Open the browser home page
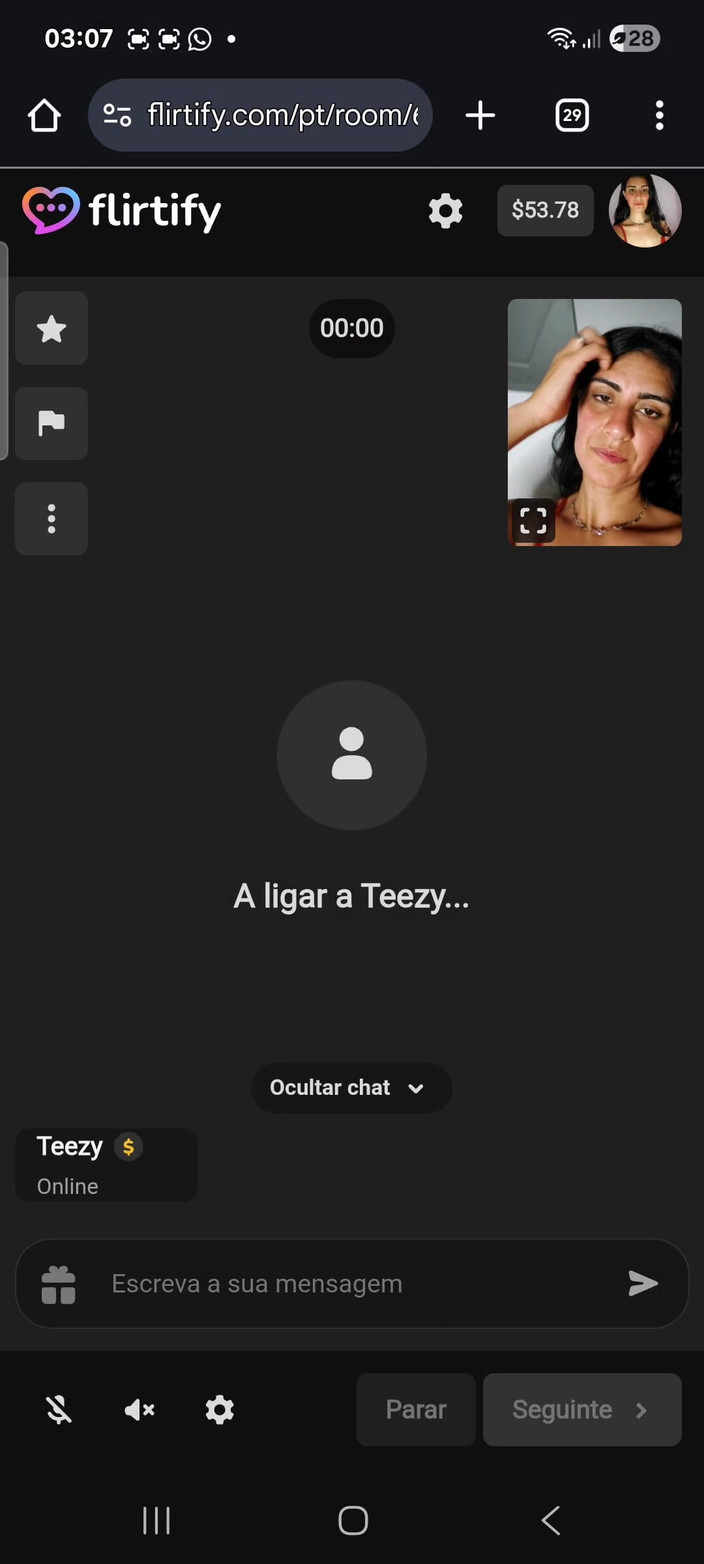The image size is (704, 1564). point(44,116)
